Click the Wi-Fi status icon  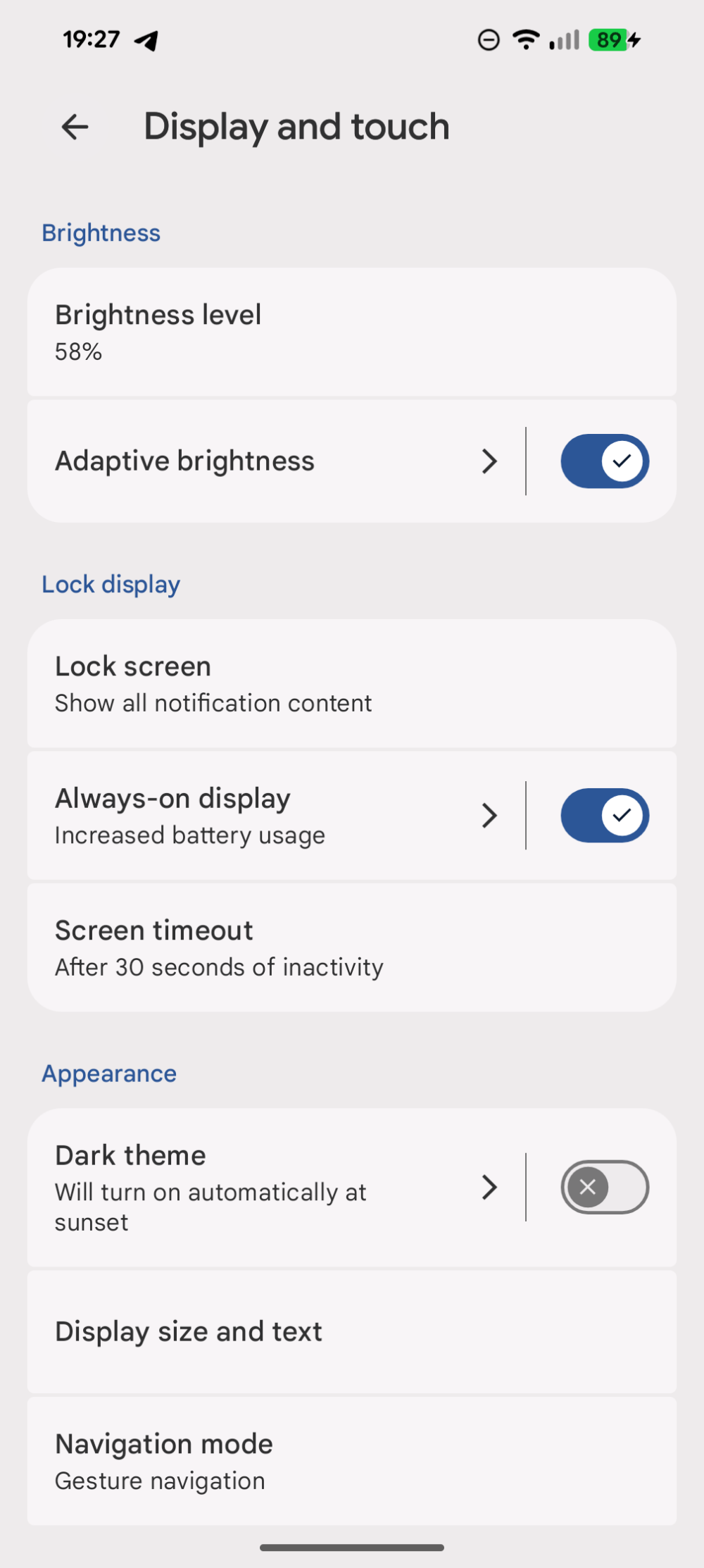[x=525, y=40]
